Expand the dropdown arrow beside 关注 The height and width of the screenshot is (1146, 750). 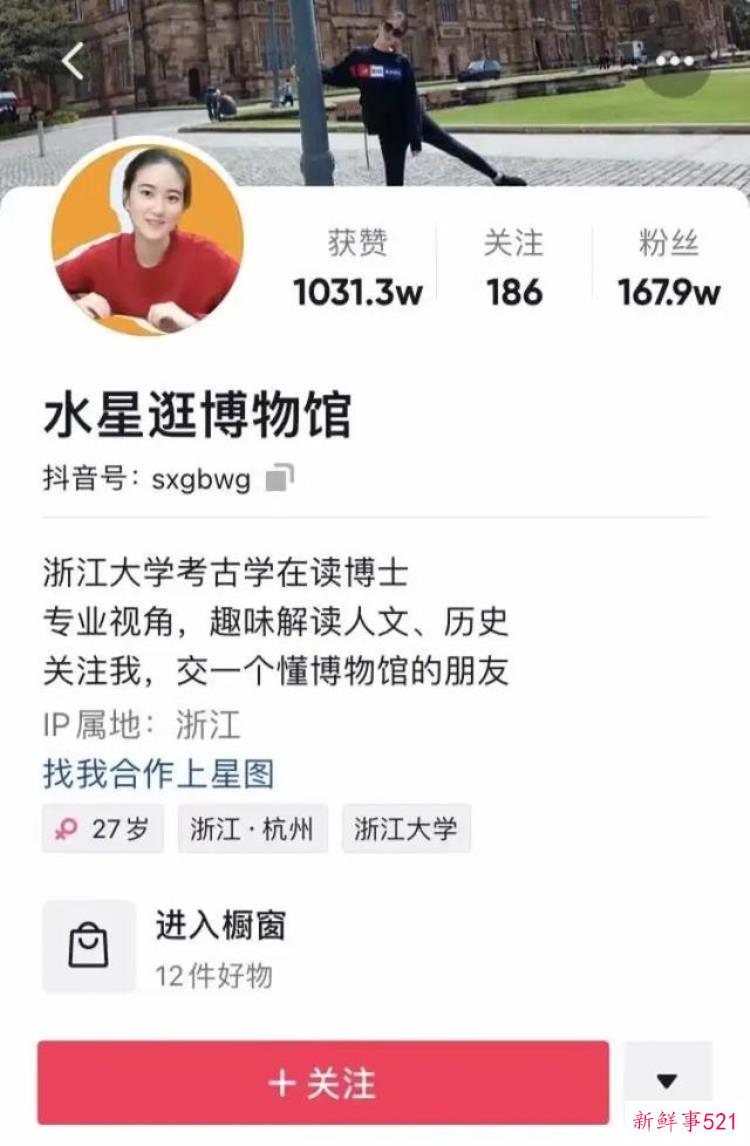point(667,1081)
